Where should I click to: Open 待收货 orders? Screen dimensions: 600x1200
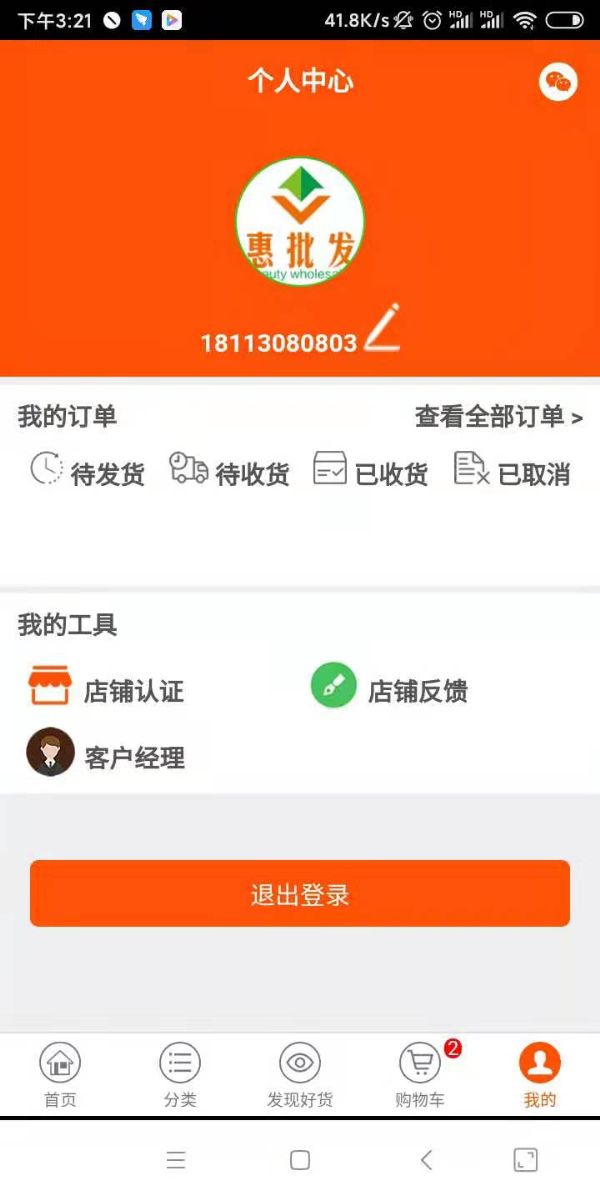pyautogui.click(x=230, y=472)
